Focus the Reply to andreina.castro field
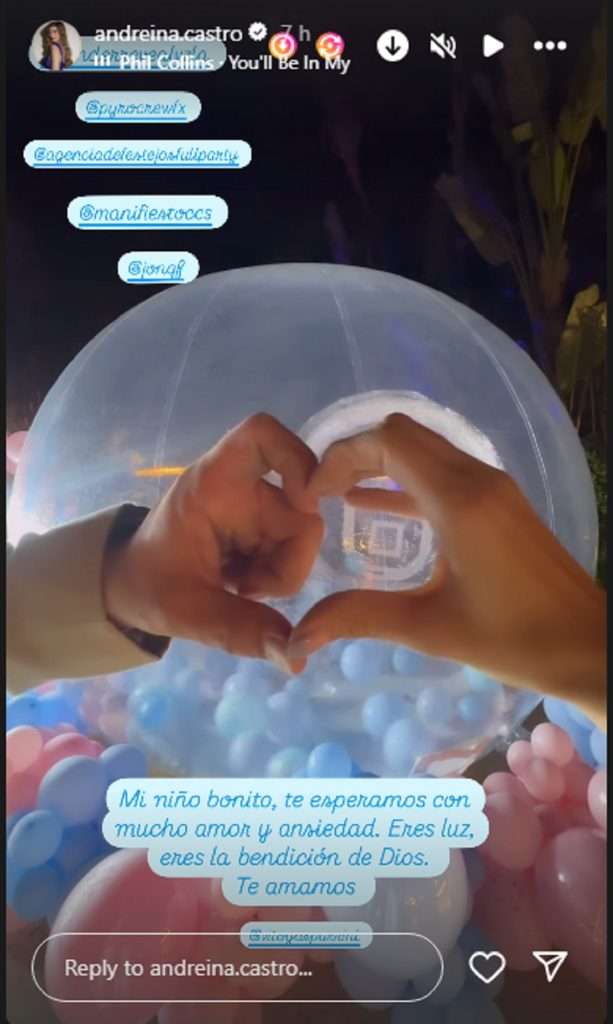This screenshot has height=1024, width=613. pos(236,967)
